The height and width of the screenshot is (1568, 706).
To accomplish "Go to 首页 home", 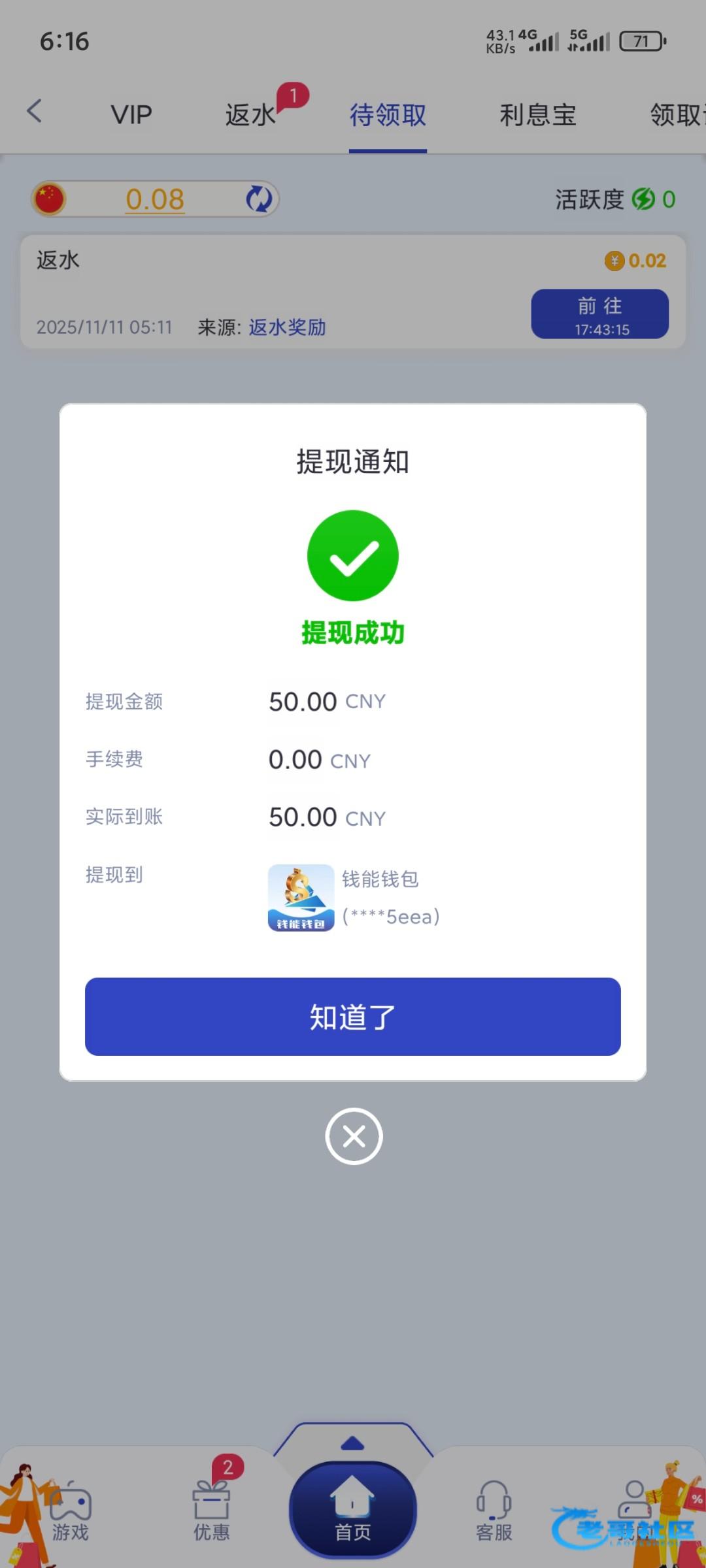I will coord(353,1509).
